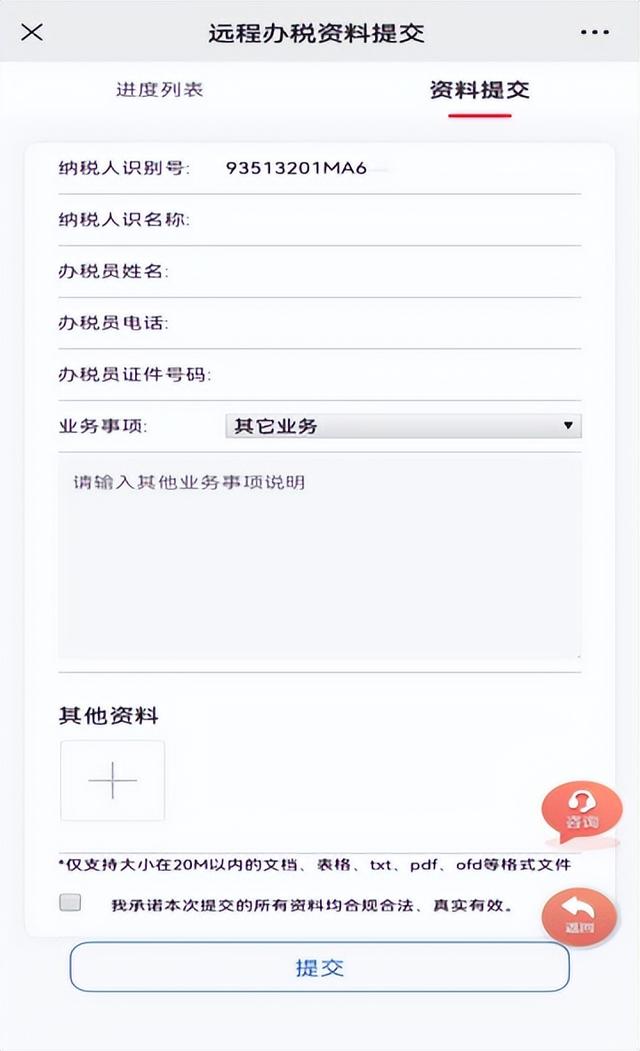The image size is (640, 1051).
Task: Tap the 办税员电话 field
Action: (400, 324)
